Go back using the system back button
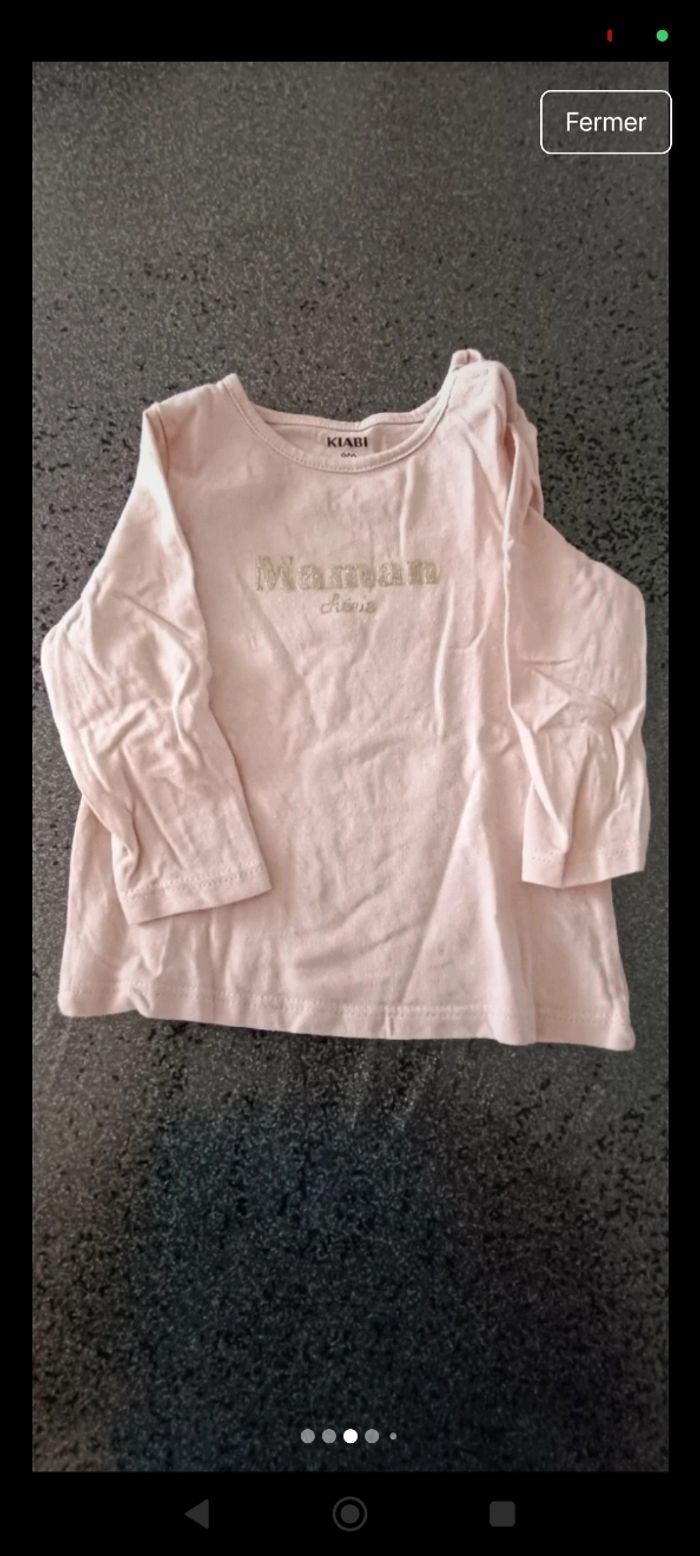700x1556 pixels. tap(198, 1513)
